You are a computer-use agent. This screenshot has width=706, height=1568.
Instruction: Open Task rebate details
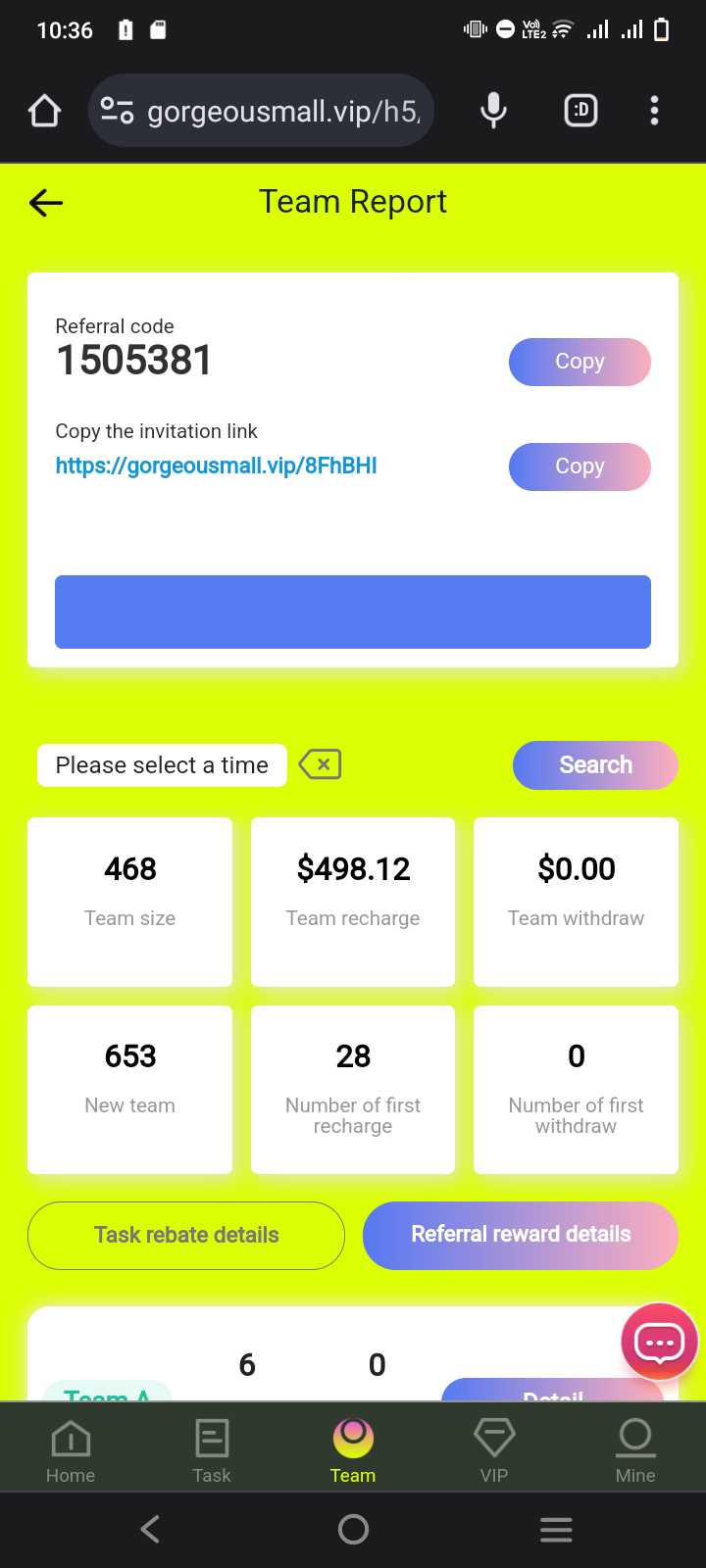click(186, 1235)
